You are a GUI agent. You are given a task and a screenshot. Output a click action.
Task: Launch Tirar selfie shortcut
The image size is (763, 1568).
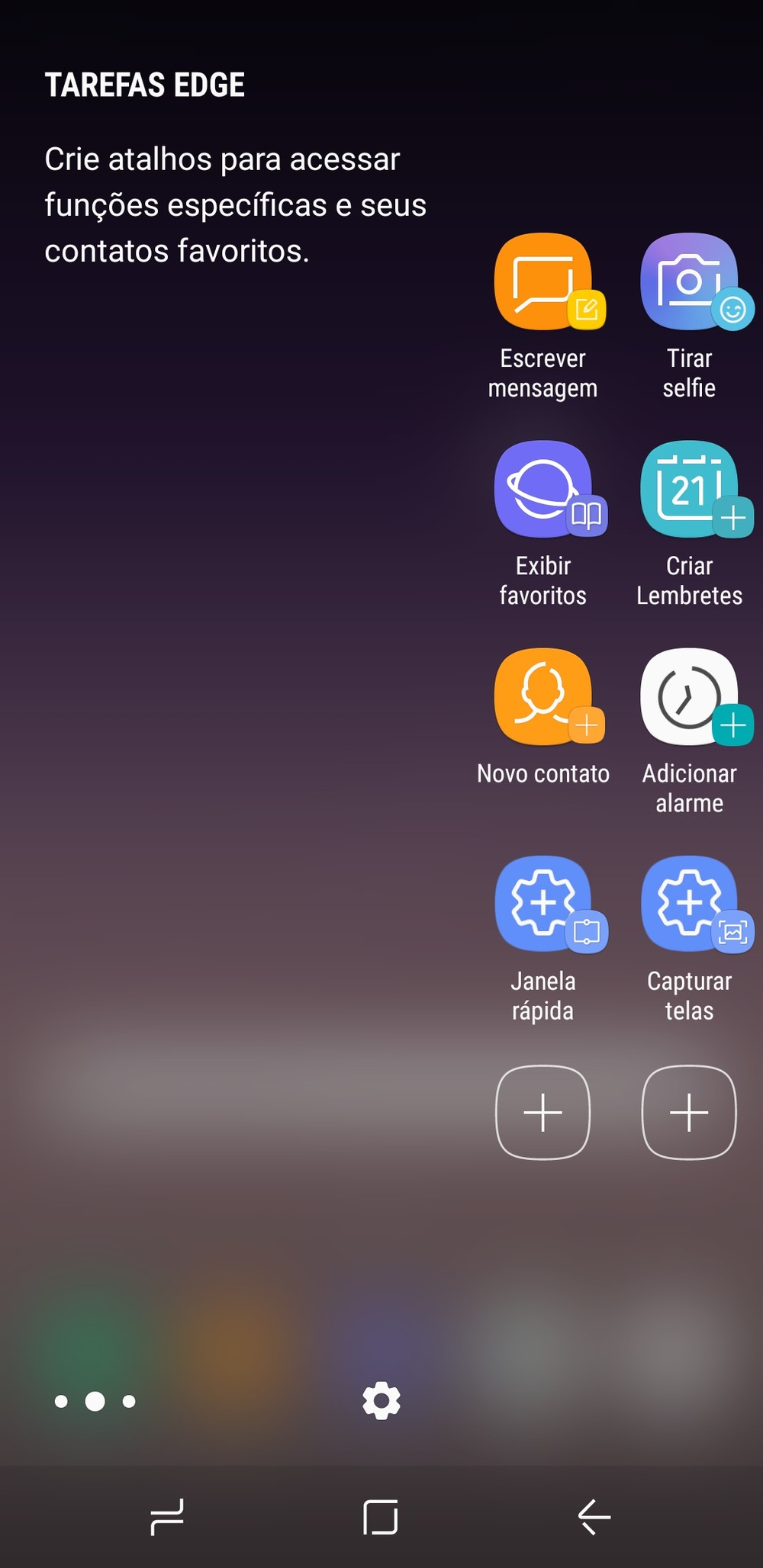(x=690, y=282)
